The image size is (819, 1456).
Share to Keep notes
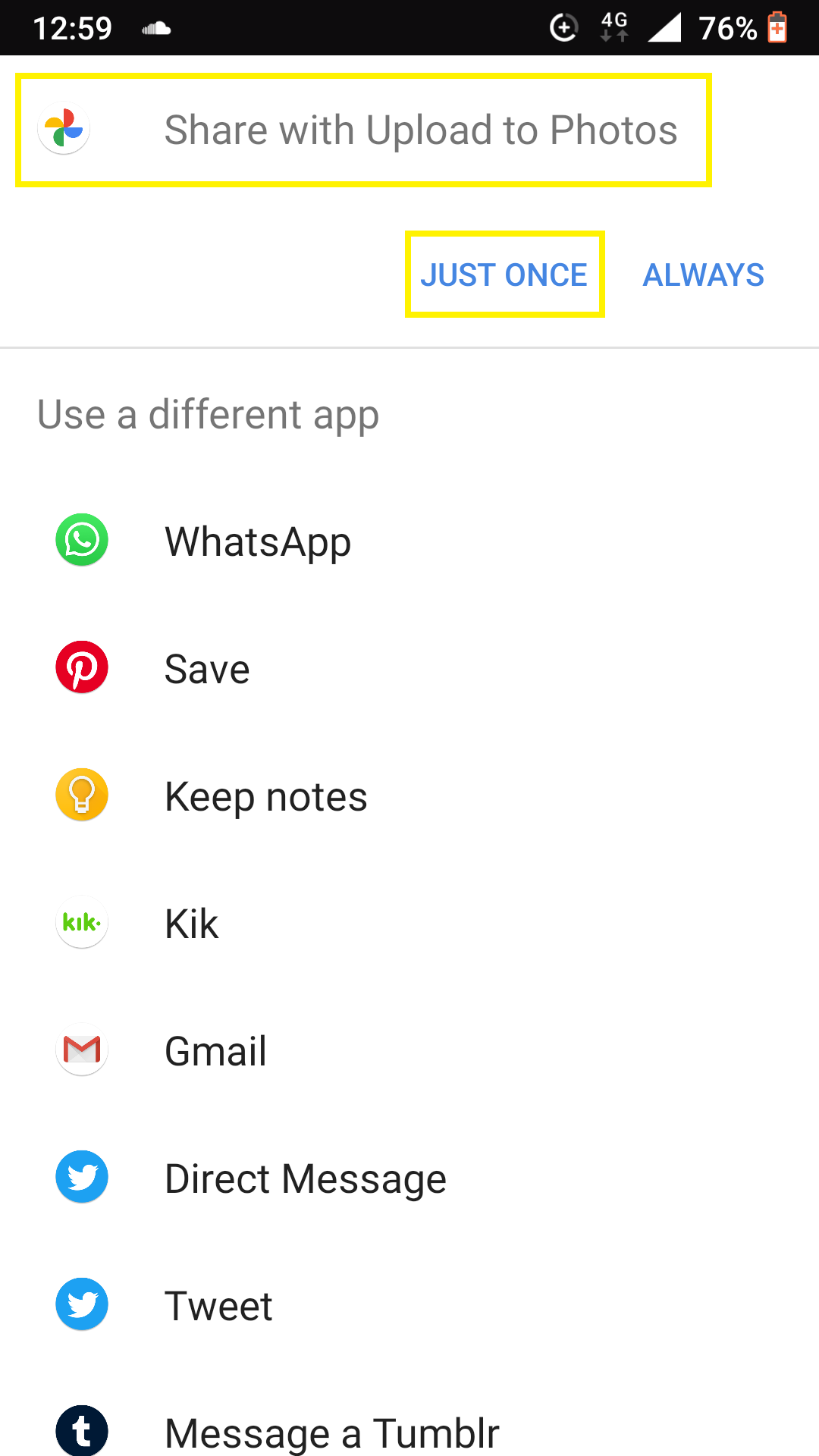click(409, 796)
